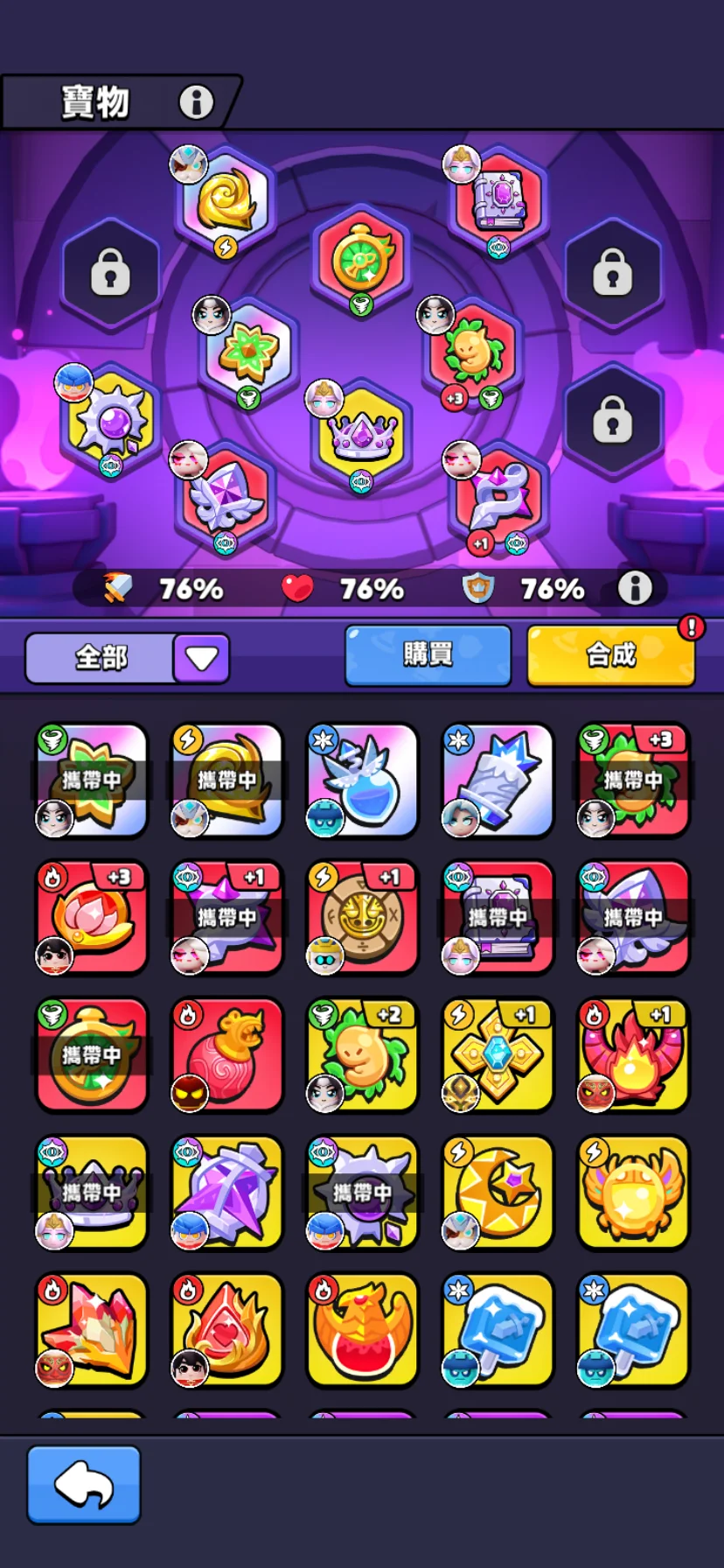
Task: Open the ice gauntlet treasure
Action: coord(498,780)
